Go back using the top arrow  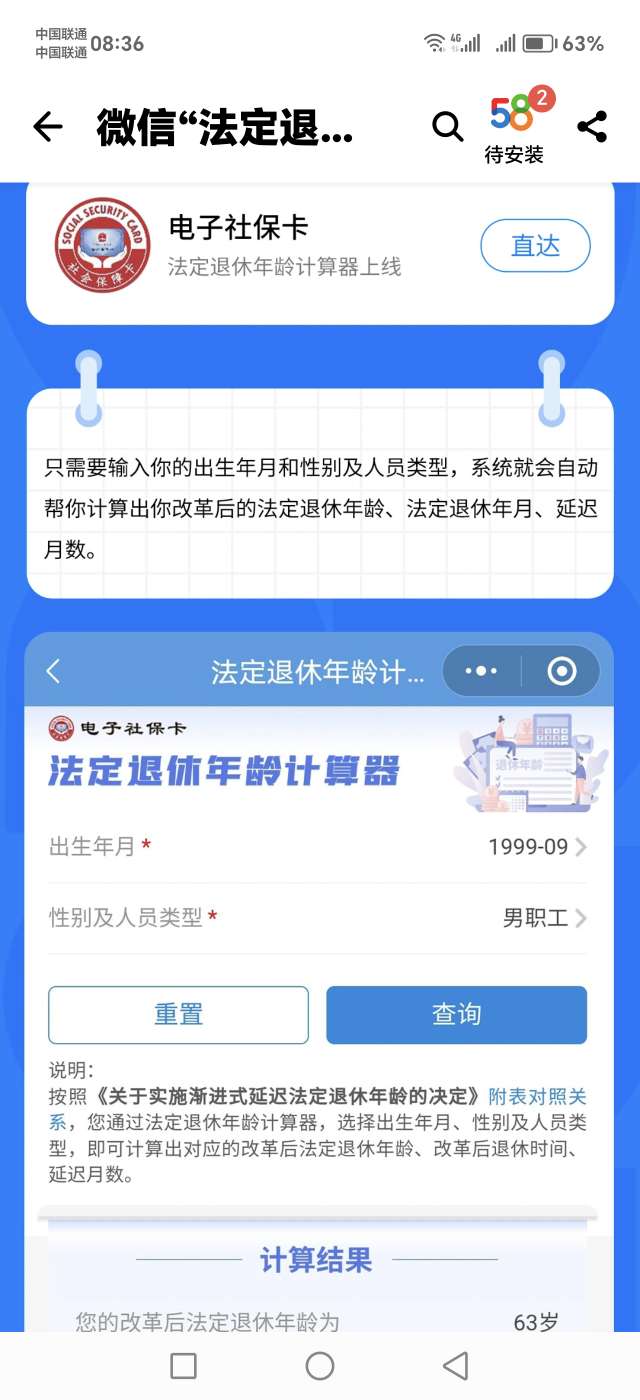click(x=47, y=127)
